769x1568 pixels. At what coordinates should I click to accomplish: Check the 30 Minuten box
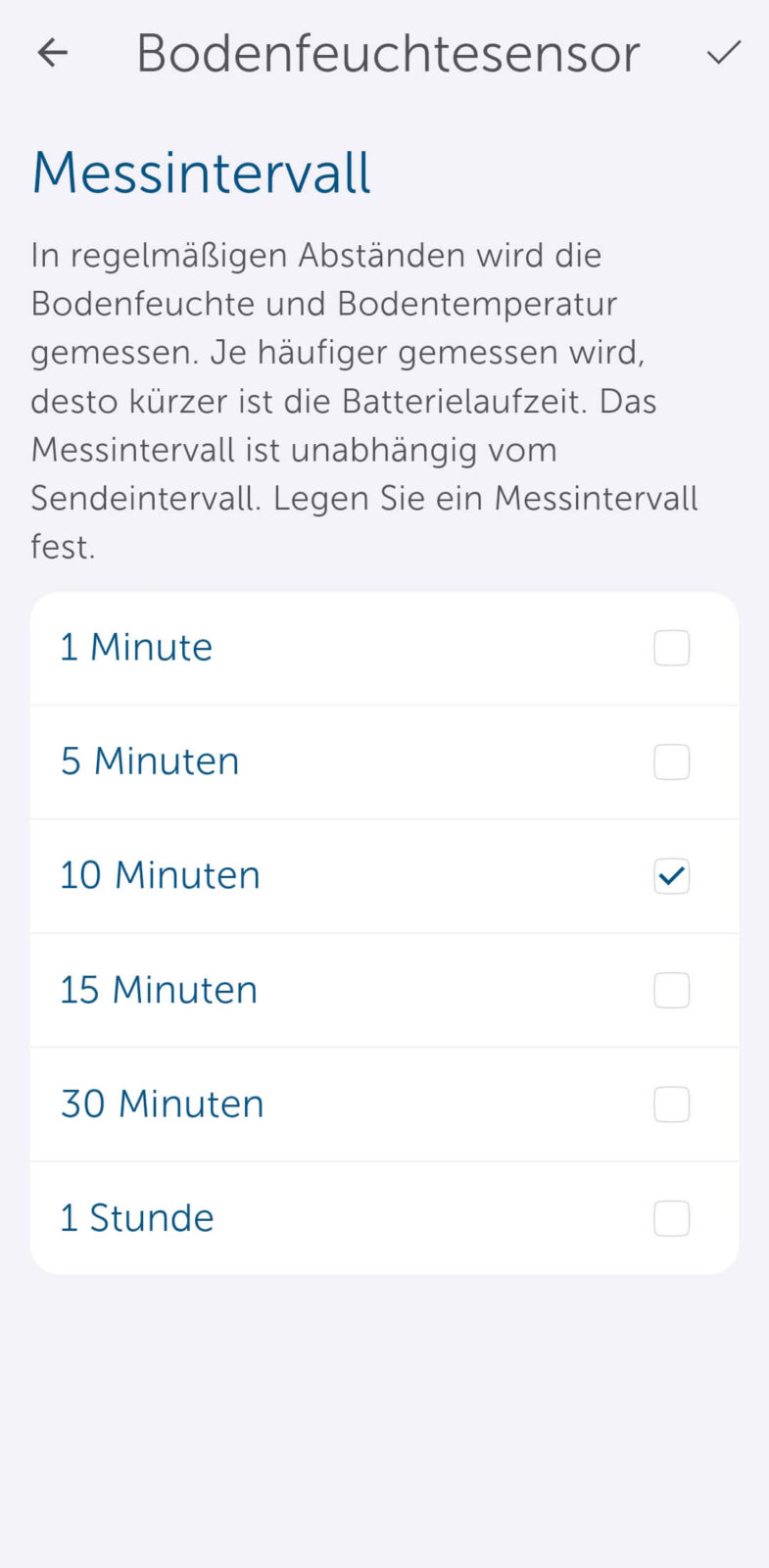671,1104
